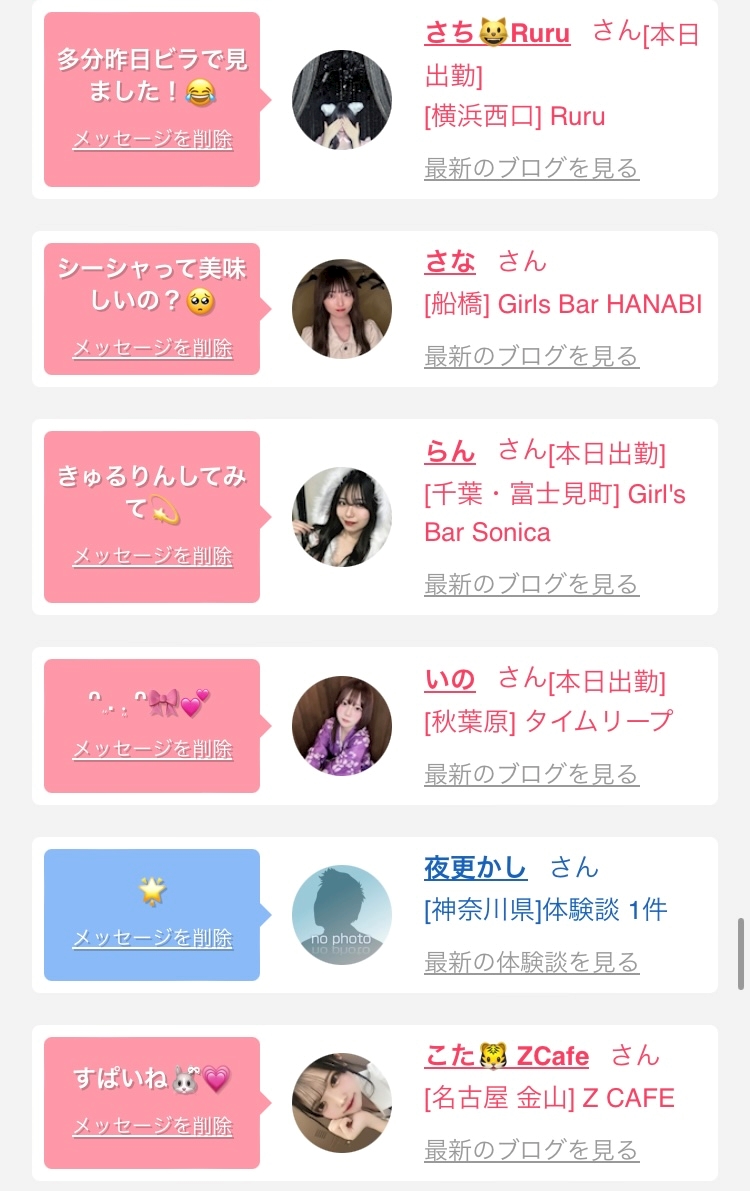Delete the すぱいね message
This screenshot has width=750, height=1191.
point(152,1127)
